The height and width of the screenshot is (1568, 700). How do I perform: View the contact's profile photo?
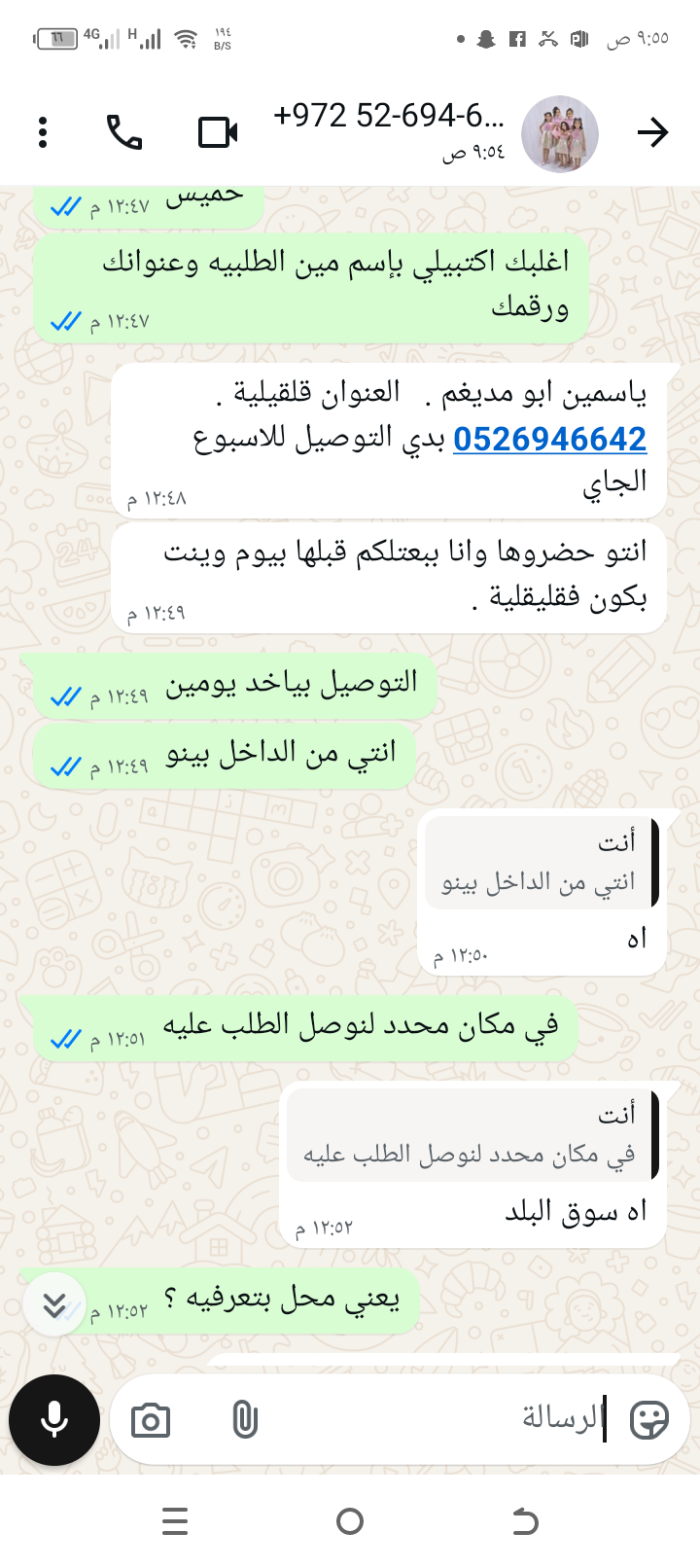point(560,133)
